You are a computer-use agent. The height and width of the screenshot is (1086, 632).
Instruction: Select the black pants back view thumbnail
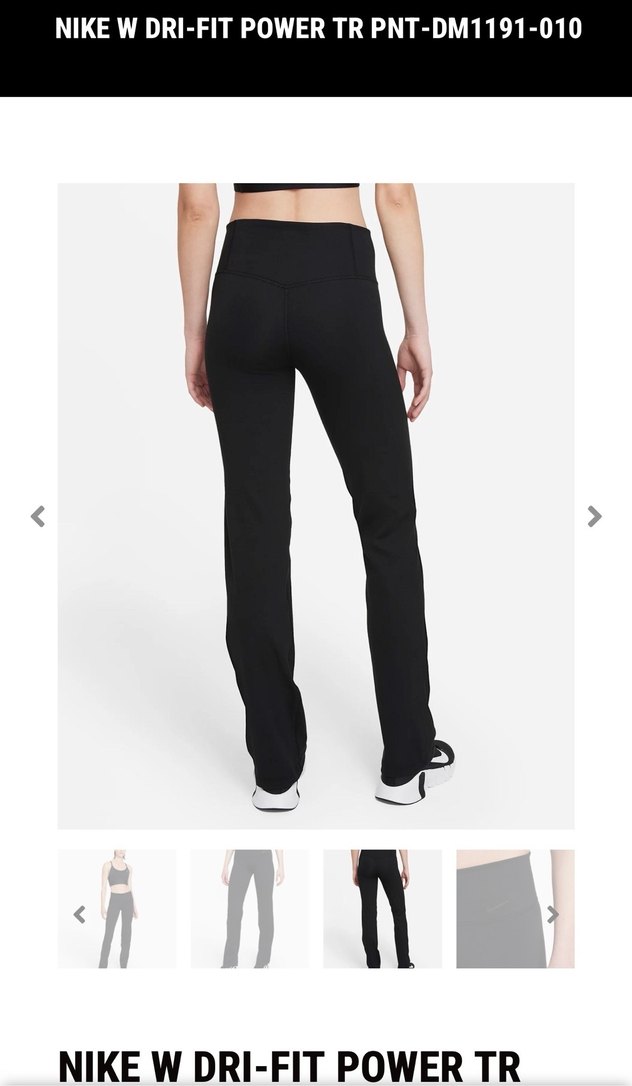(382, 909)
